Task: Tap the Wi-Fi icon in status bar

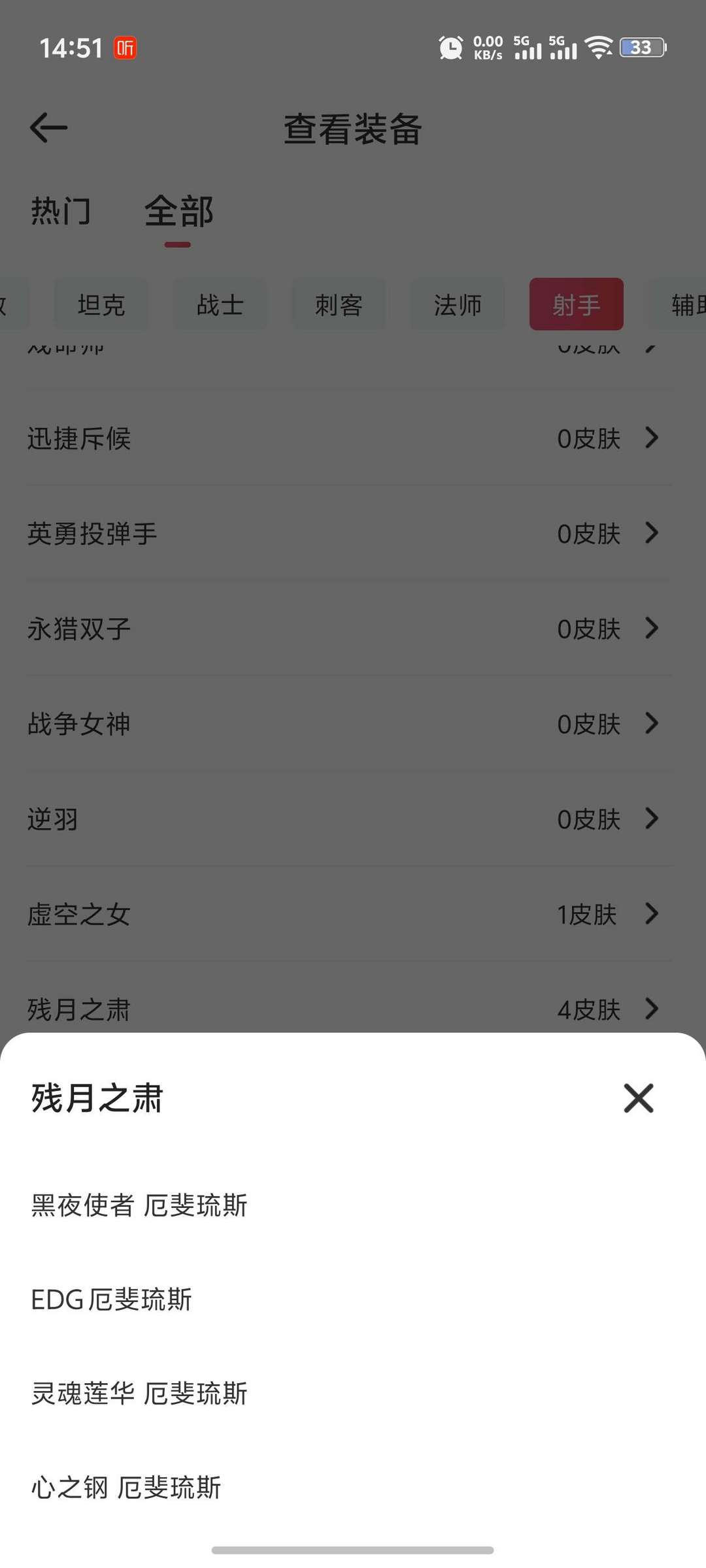Action: pos(597,47)
